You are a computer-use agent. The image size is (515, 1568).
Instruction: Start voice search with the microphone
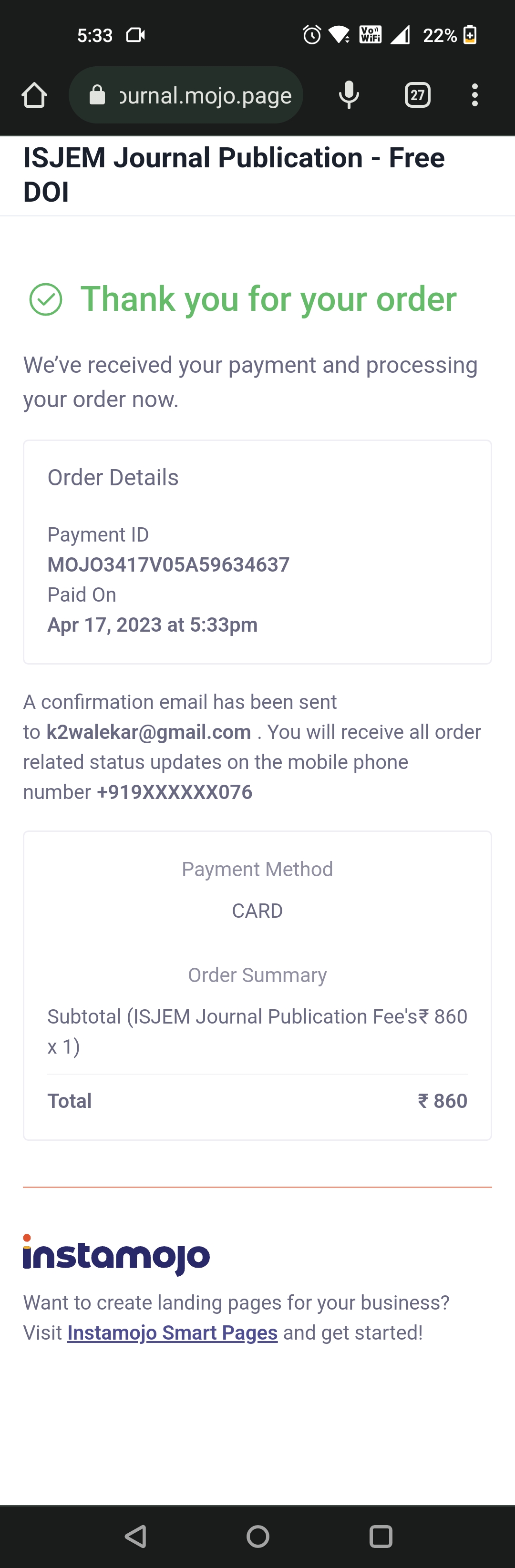tap(349, 95)
